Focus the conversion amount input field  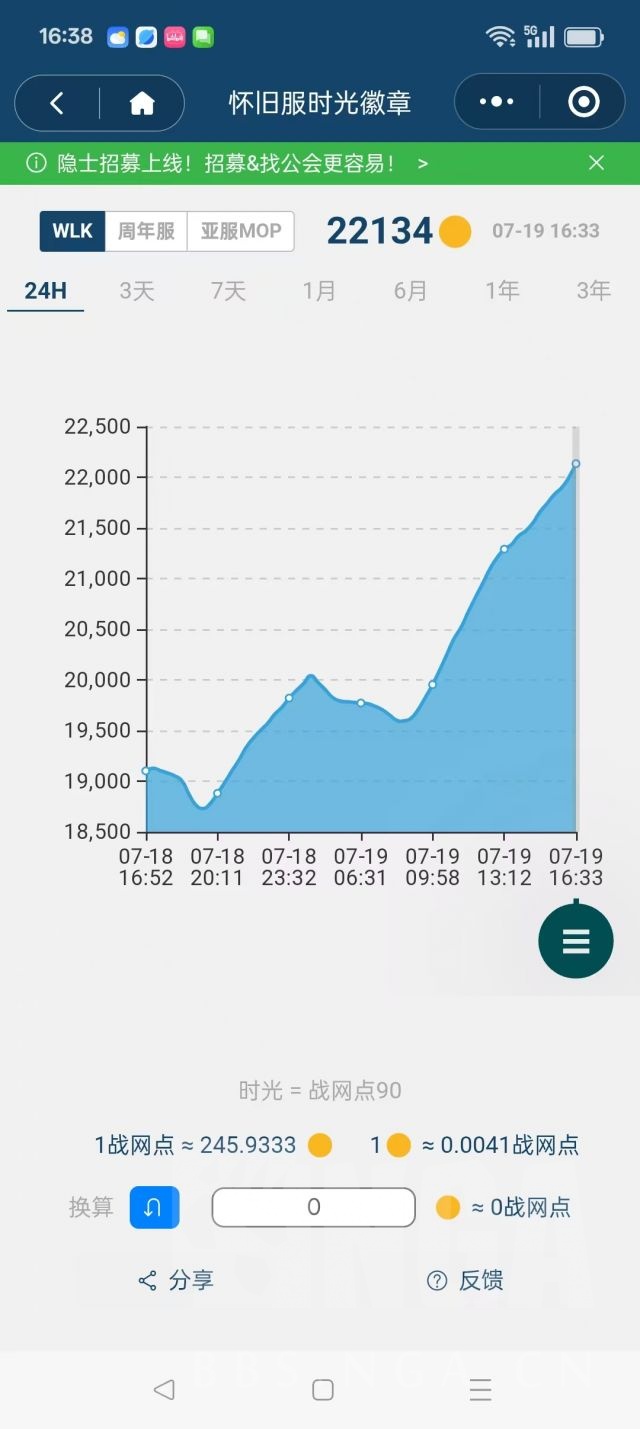coord(313,1207)
